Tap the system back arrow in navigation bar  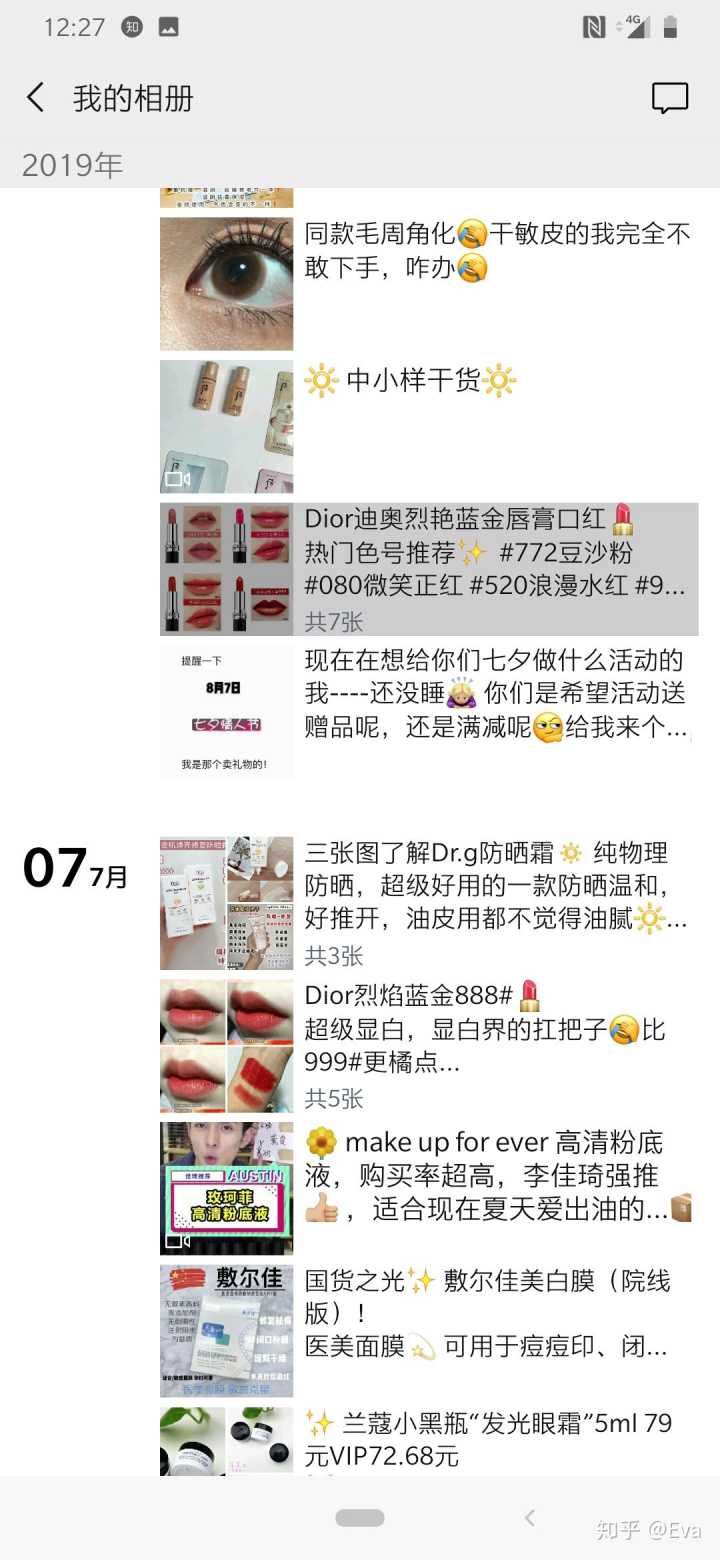click(530, 1518)
